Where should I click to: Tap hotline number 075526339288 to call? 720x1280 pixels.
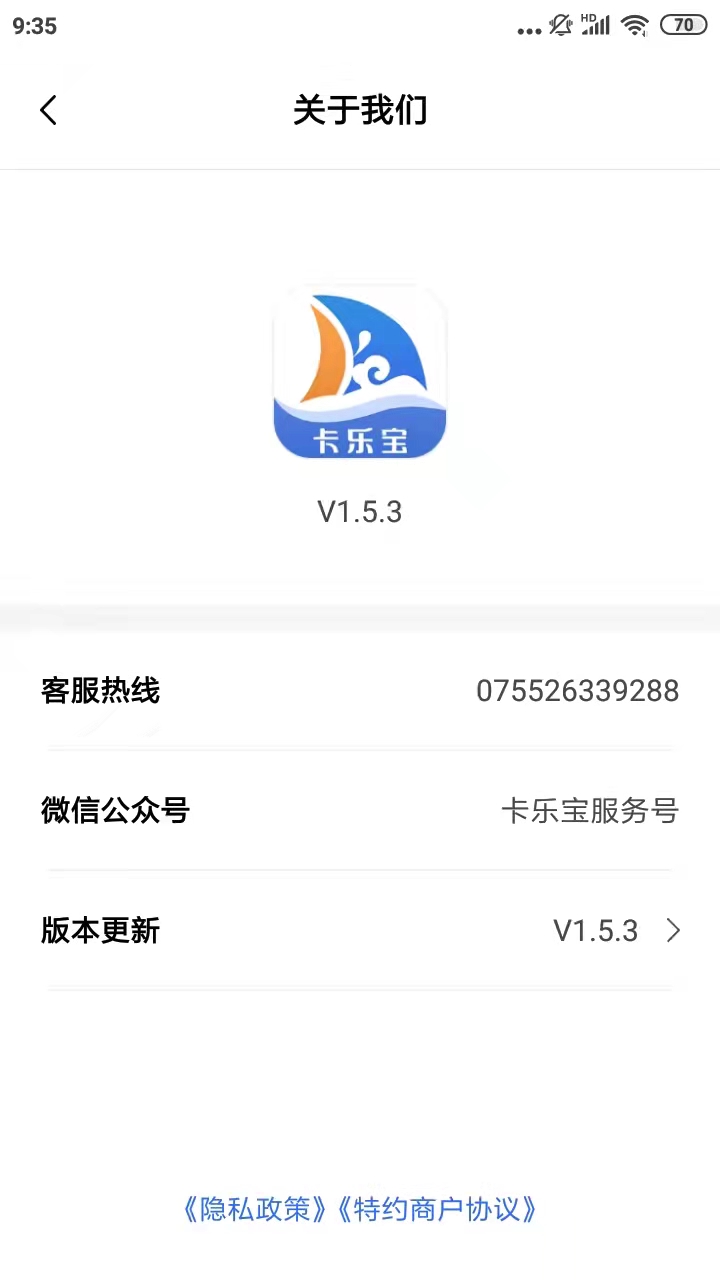click(577, 691)
